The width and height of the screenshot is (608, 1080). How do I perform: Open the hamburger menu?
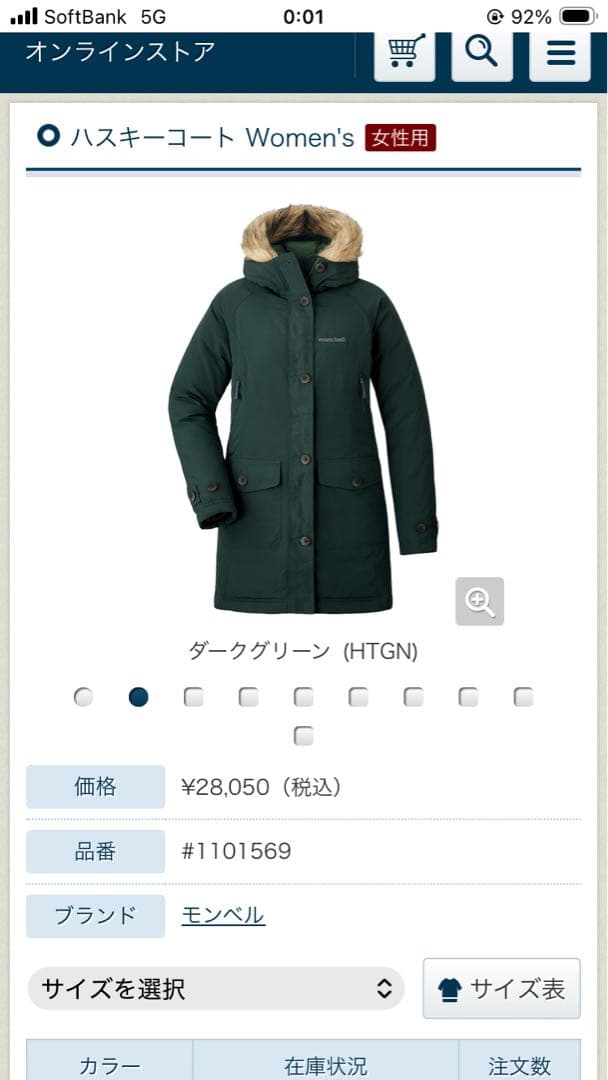point(560,52)
